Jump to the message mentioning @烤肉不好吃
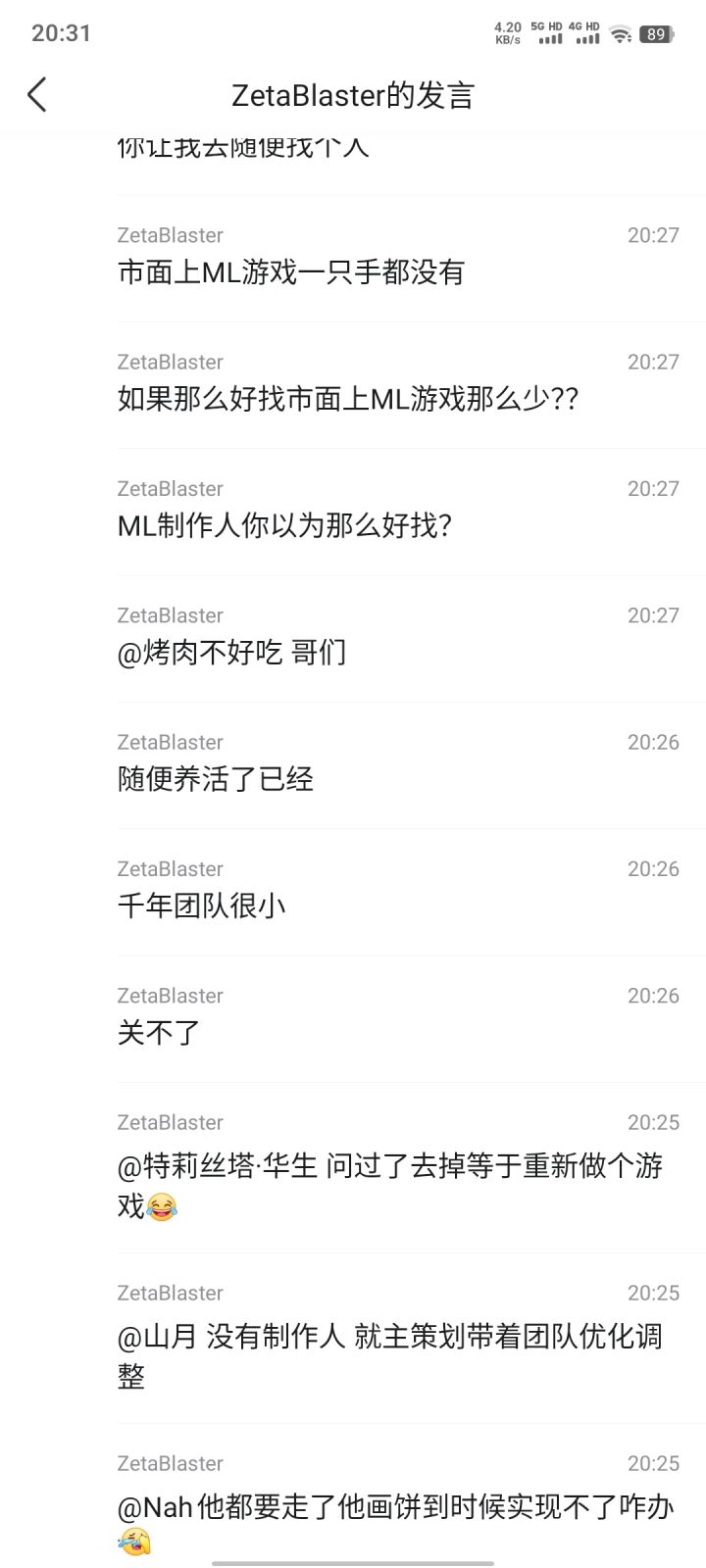 pos(231,653)
